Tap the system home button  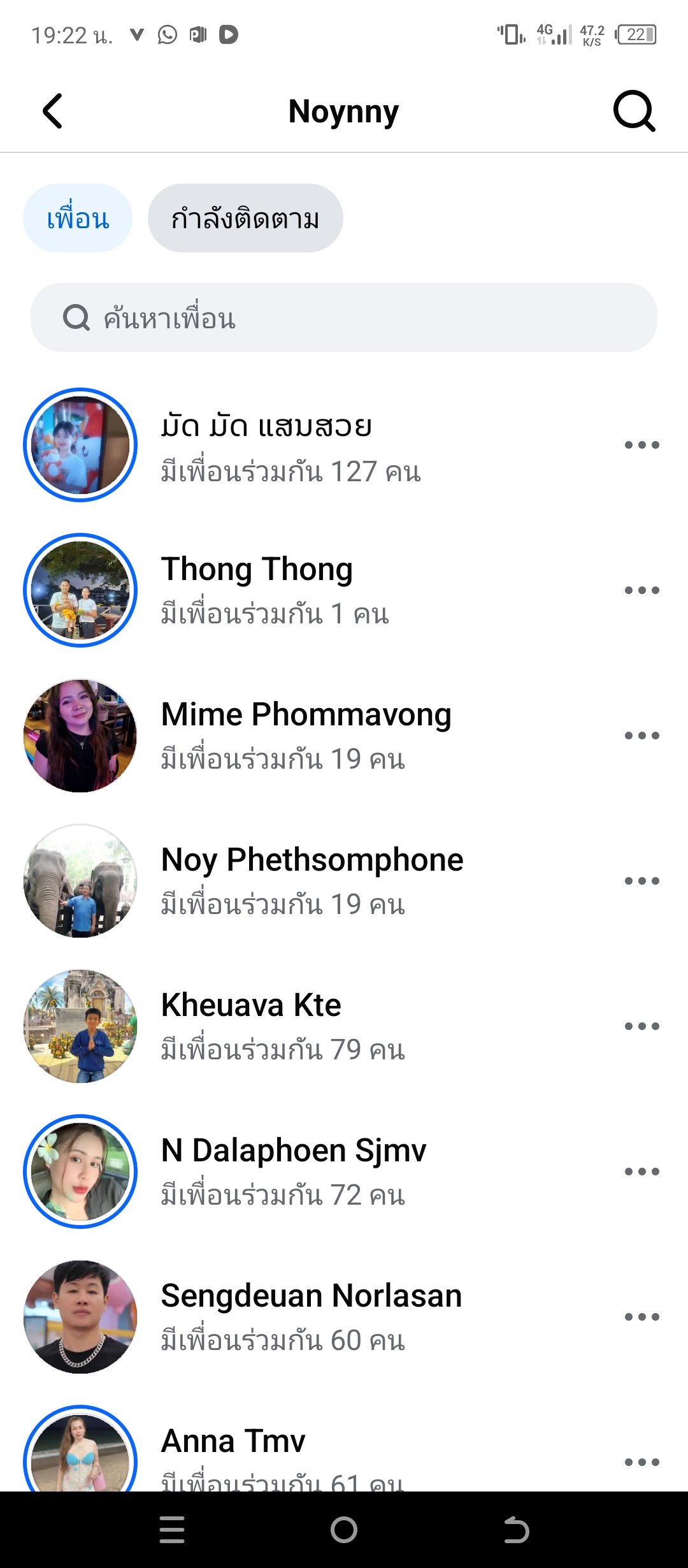(344, 1530)
